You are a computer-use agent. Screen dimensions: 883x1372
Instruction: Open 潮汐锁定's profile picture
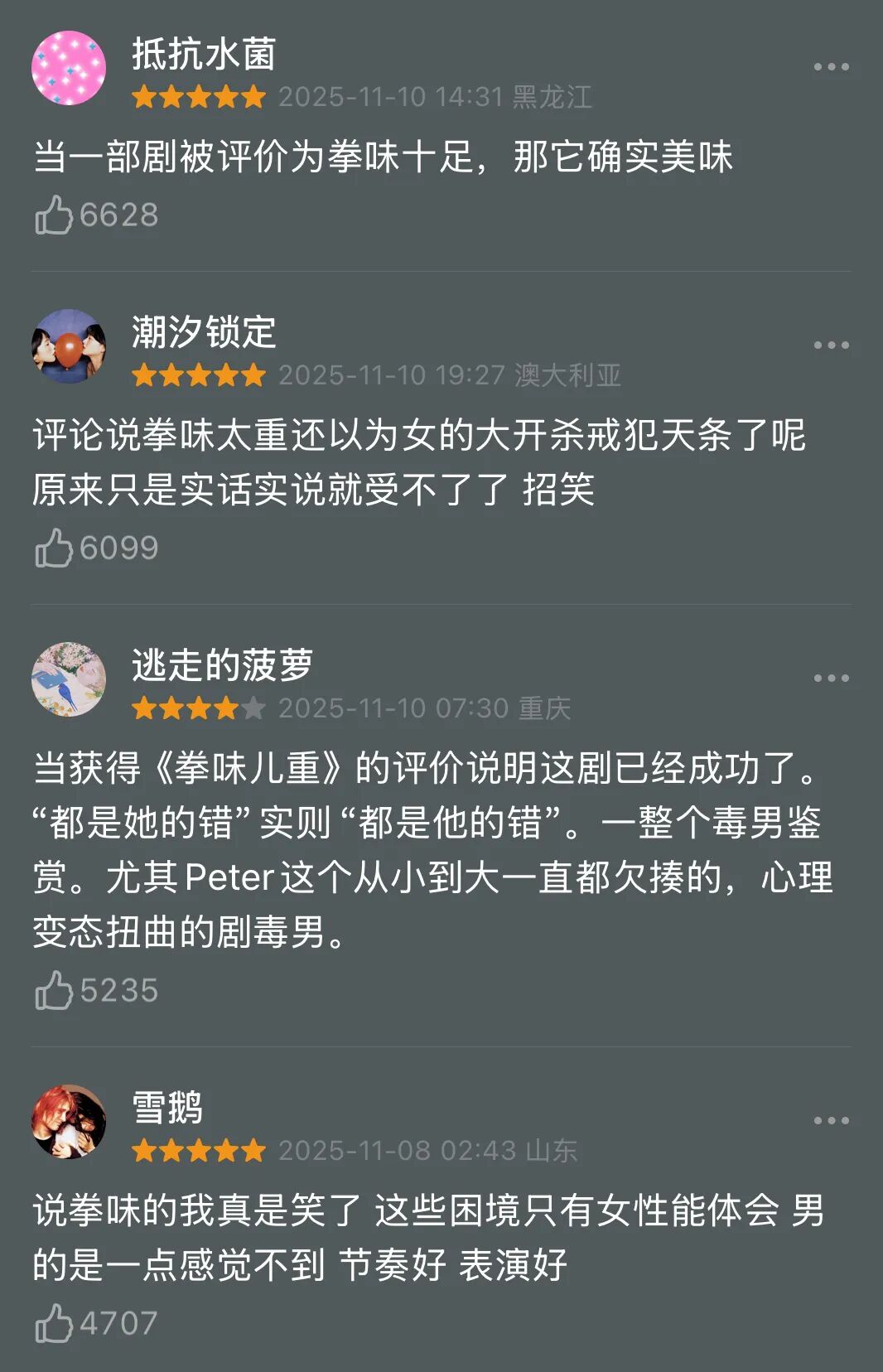69,346
